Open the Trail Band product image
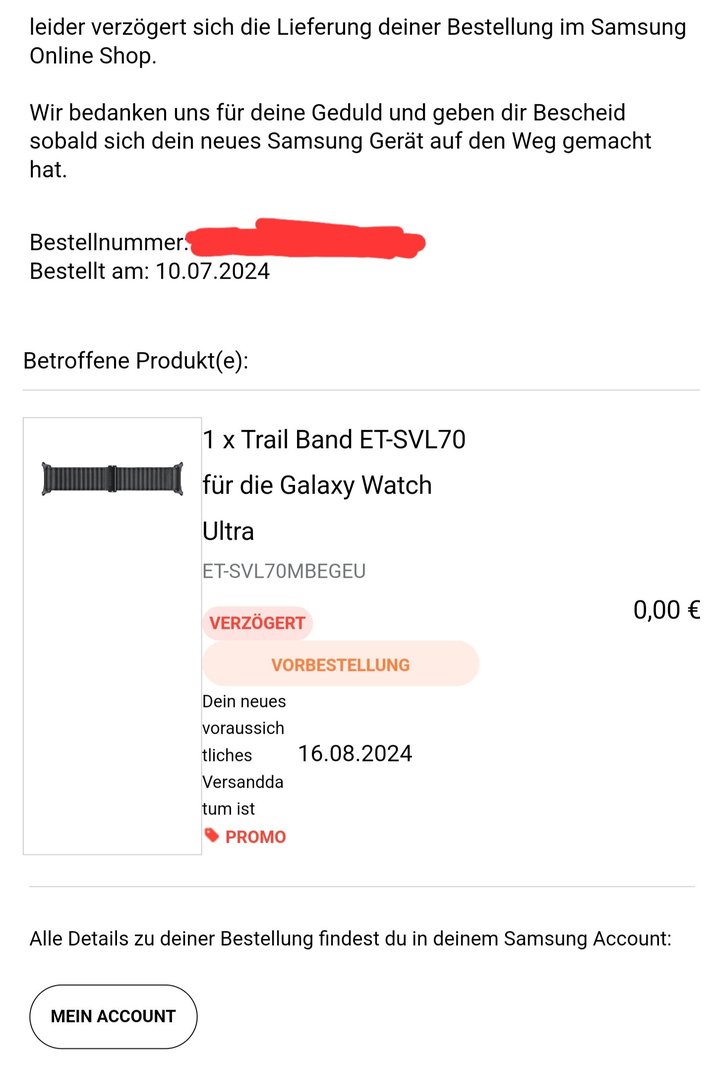Screen dimensions: 714x1080 tap(112, 478)
